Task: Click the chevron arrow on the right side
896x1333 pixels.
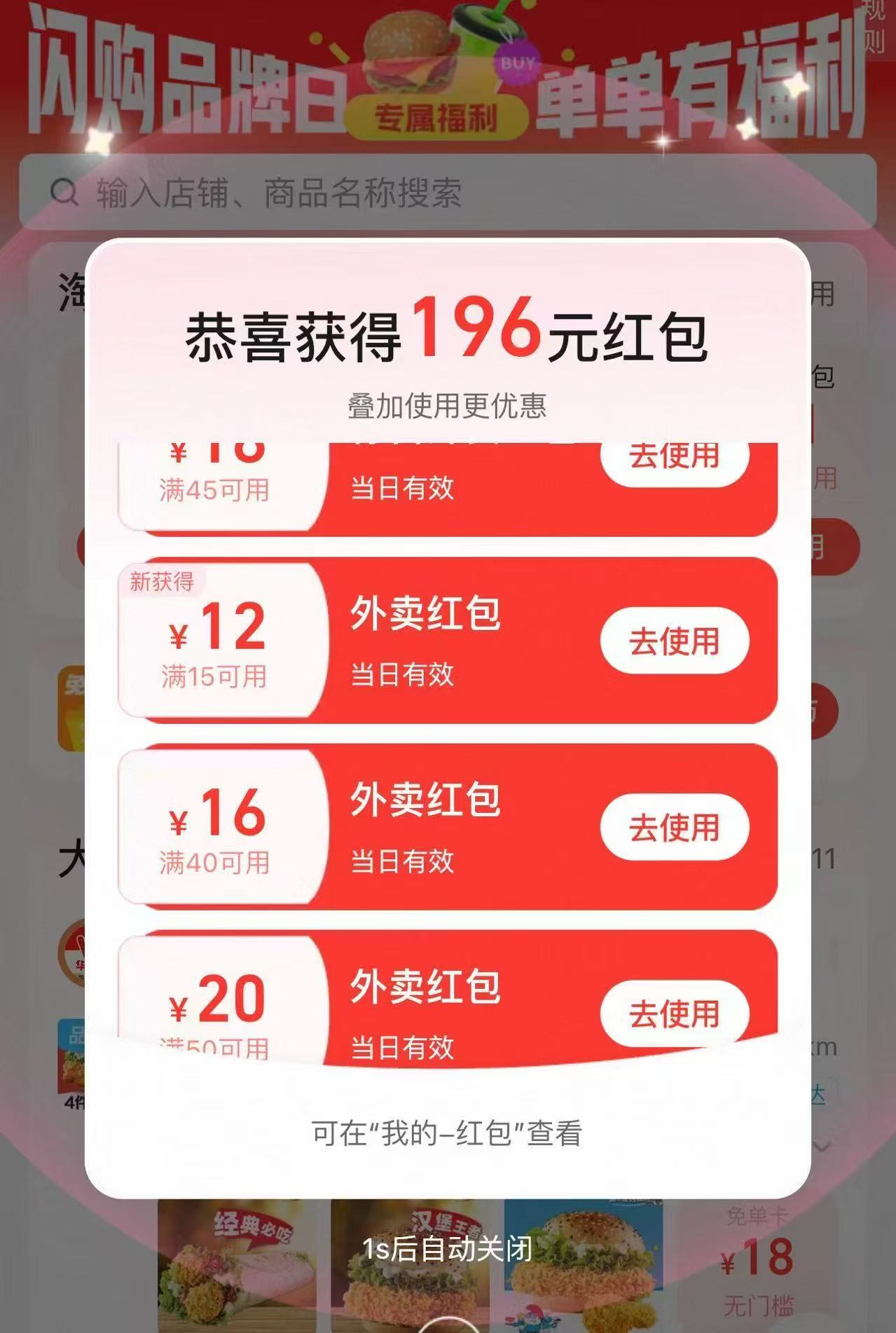Action: tap(821, 1147)
